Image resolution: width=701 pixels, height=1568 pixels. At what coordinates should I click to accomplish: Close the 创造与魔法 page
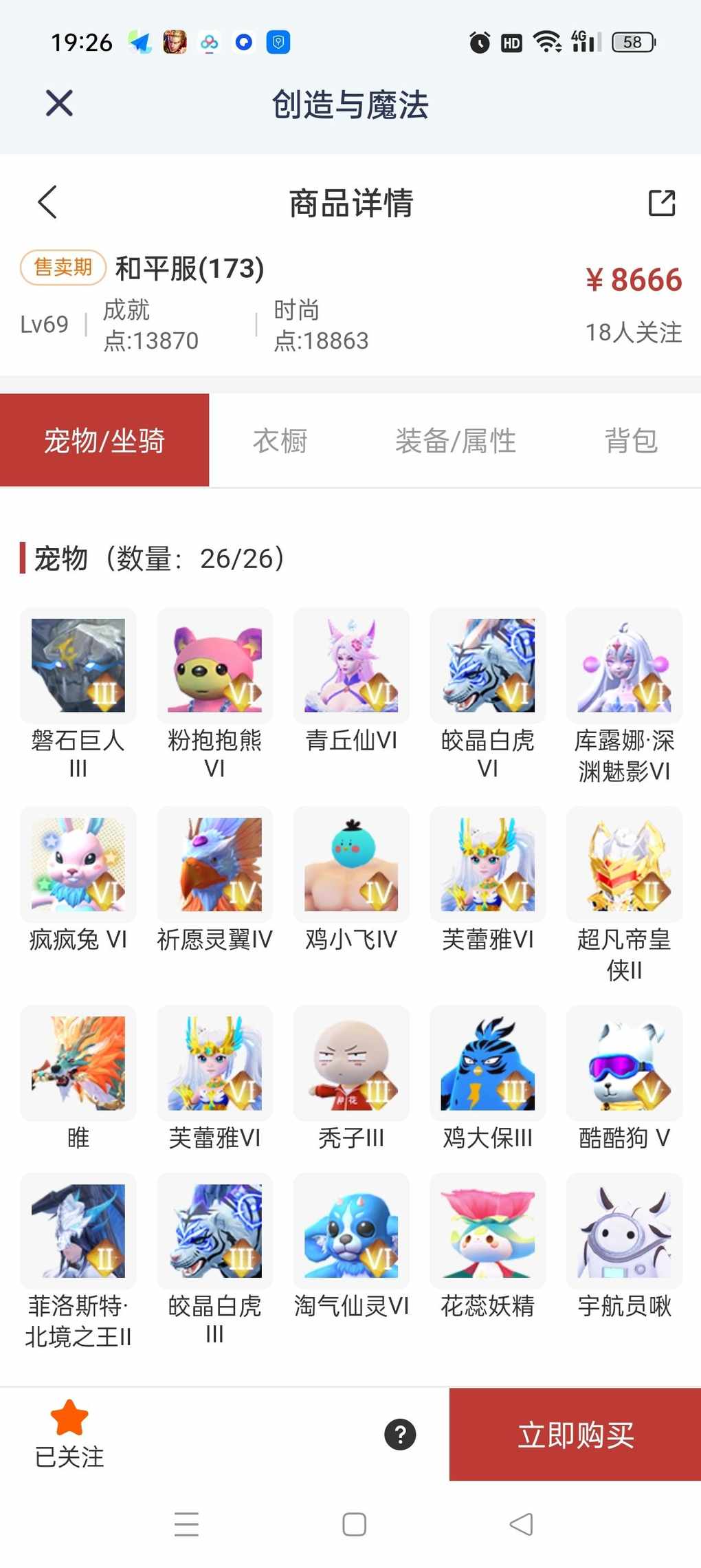(59, 104)
